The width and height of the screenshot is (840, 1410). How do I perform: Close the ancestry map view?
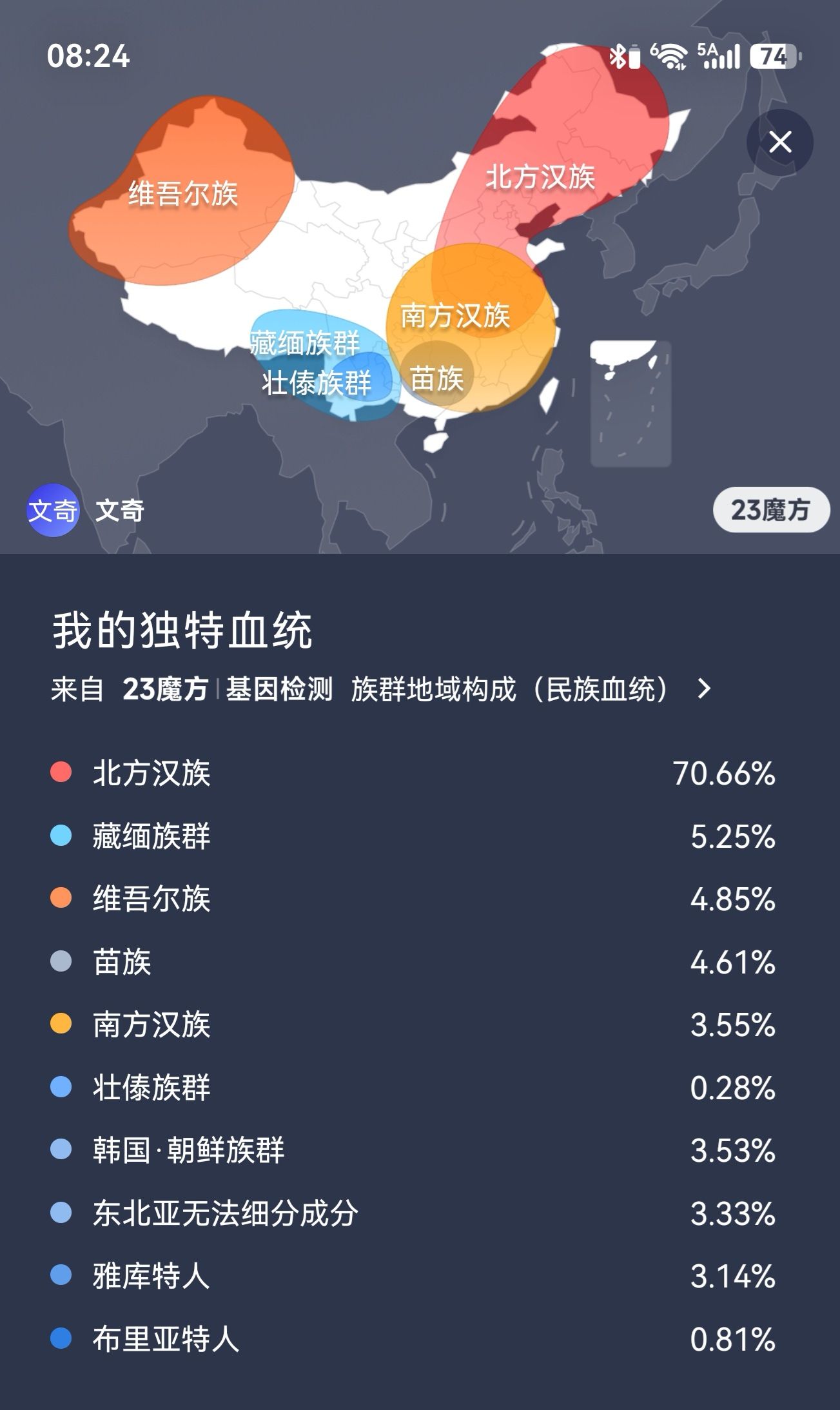[780, 142]
